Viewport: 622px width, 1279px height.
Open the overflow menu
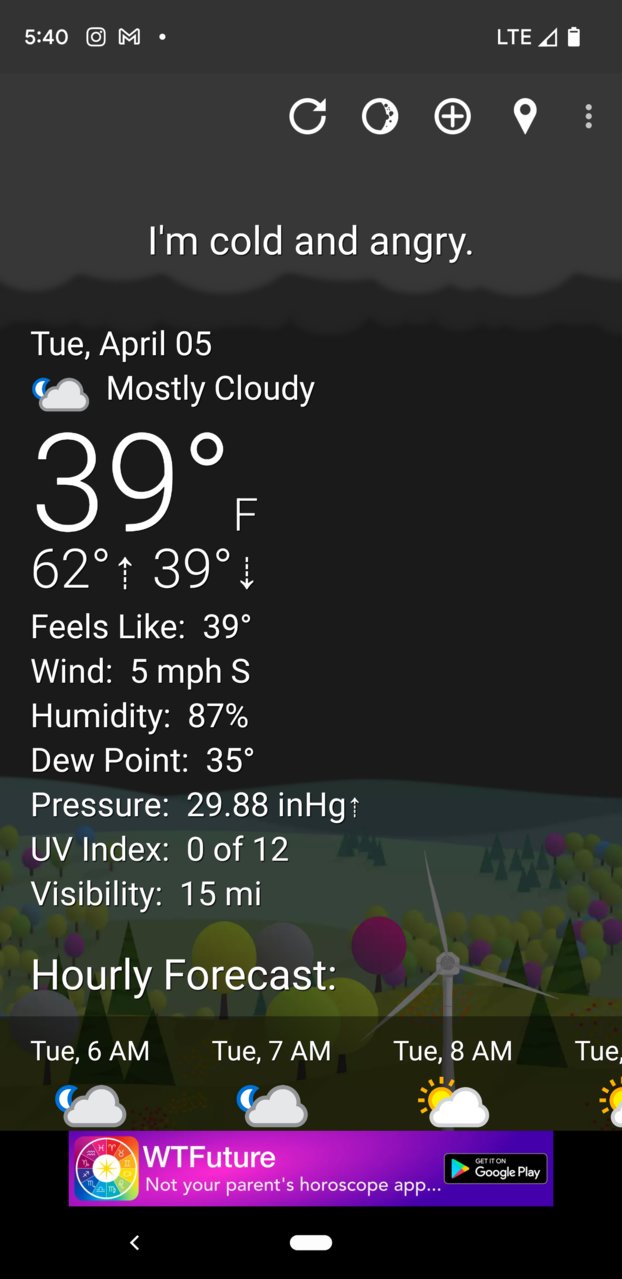[x=589, y=117]
